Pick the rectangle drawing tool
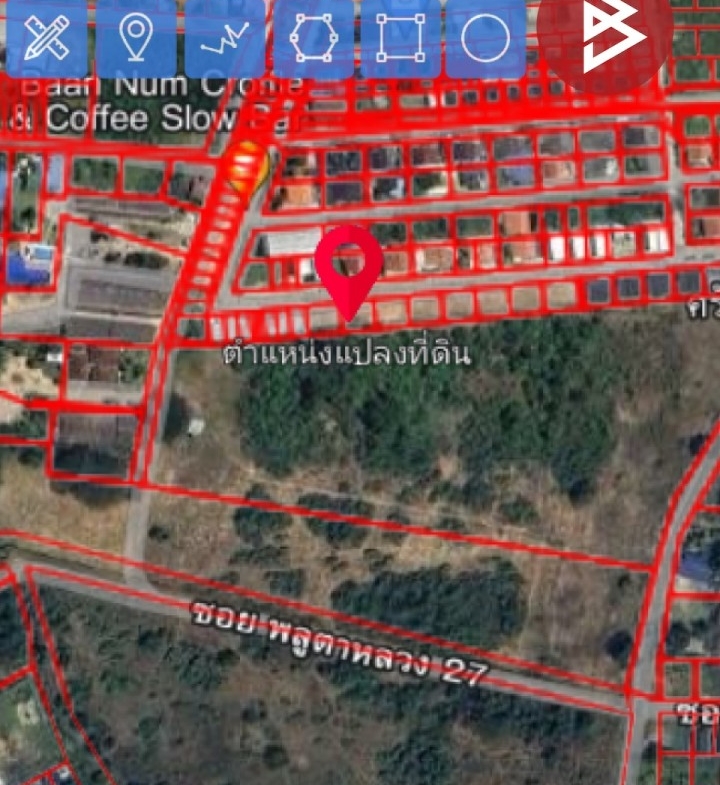 [401, 38]
